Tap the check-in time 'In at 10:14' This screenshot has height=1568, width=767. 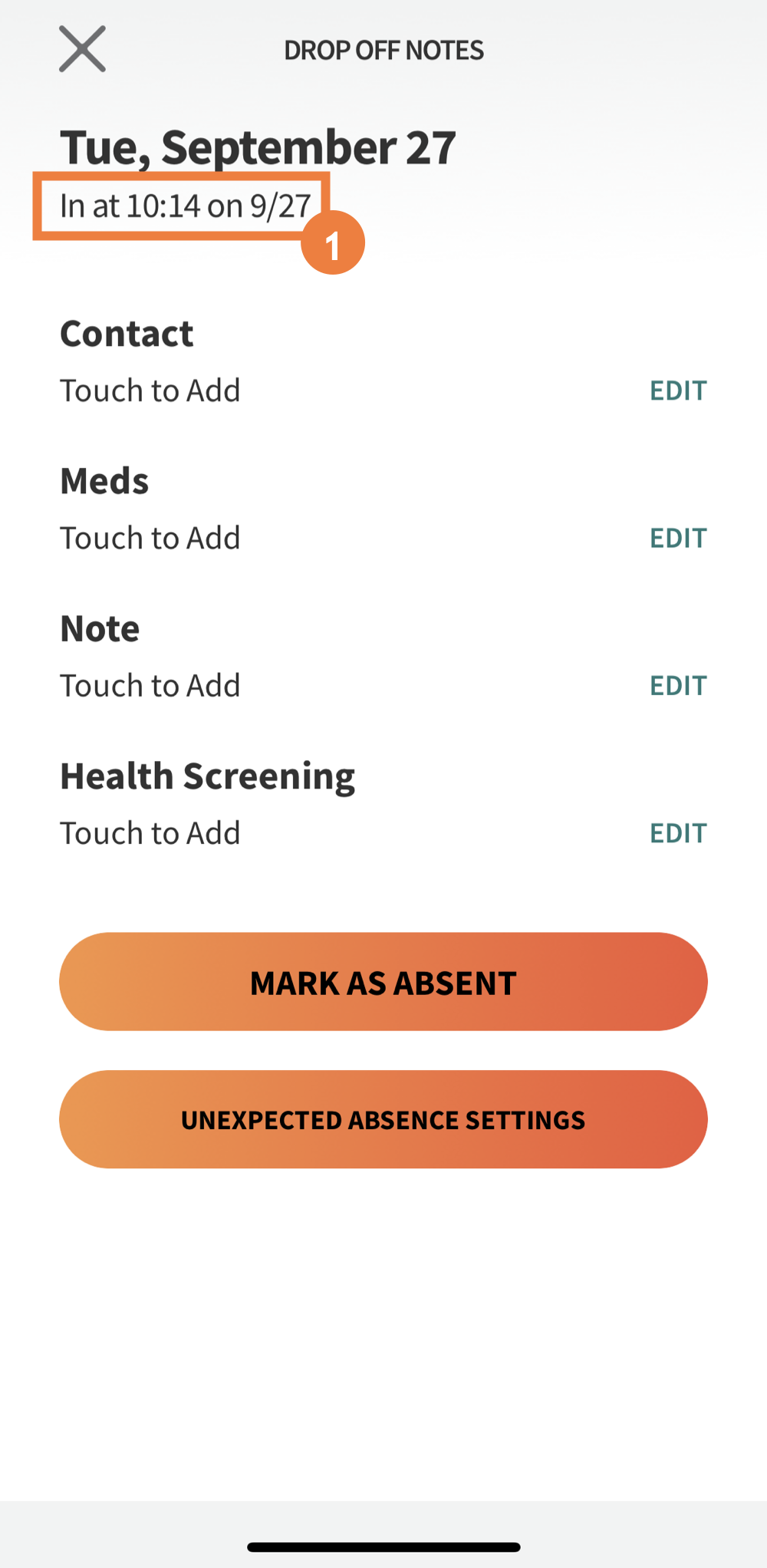[x=185, y=206]
